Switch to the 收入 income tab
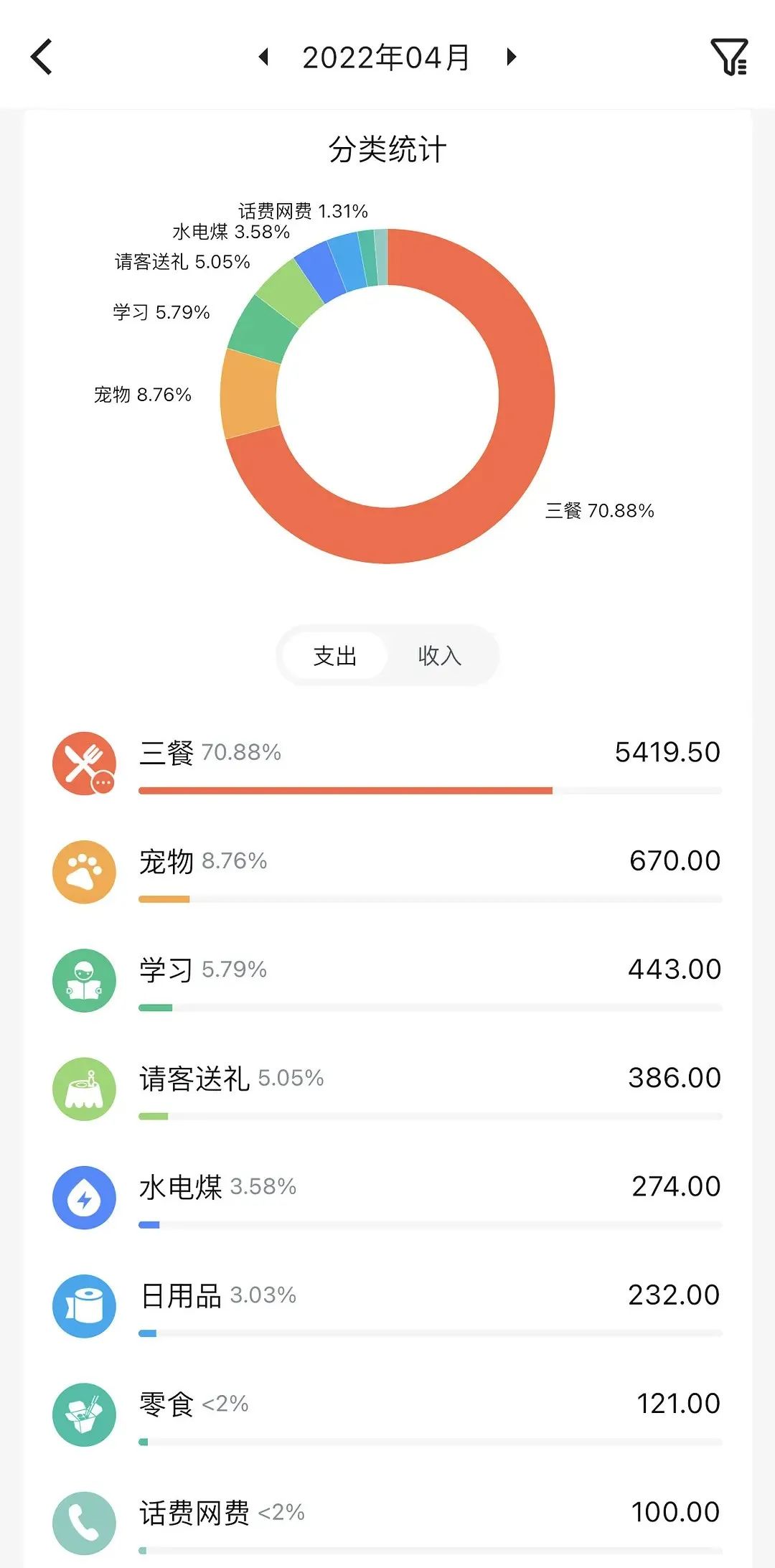The width and height of the screenshot is (775, 1568). pyautogui.click(x=439, y=655)
